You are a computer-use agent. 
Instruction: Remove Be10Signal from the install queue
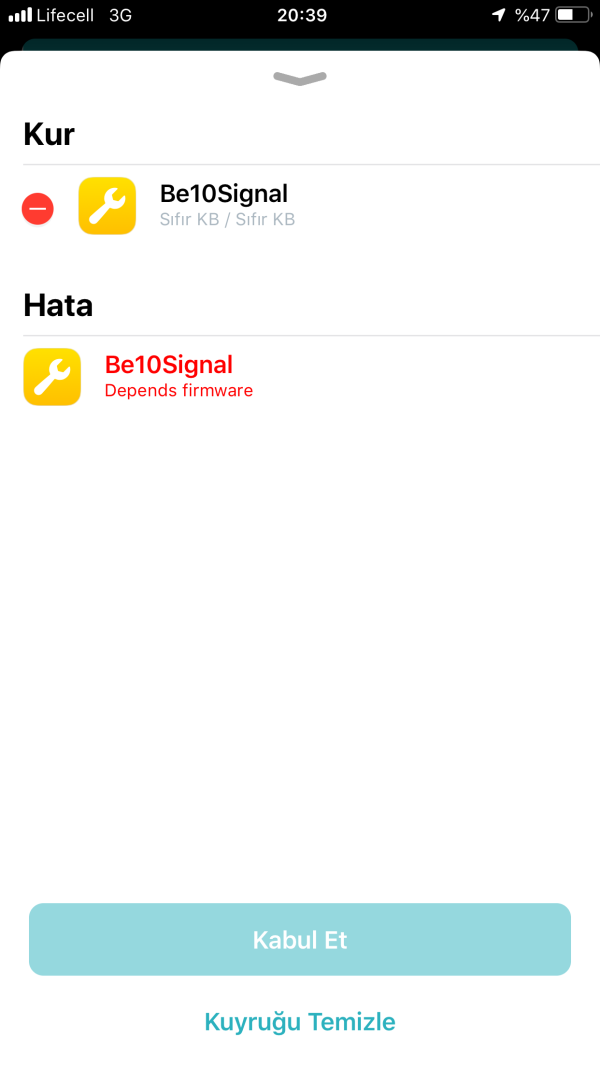point(38,209)
